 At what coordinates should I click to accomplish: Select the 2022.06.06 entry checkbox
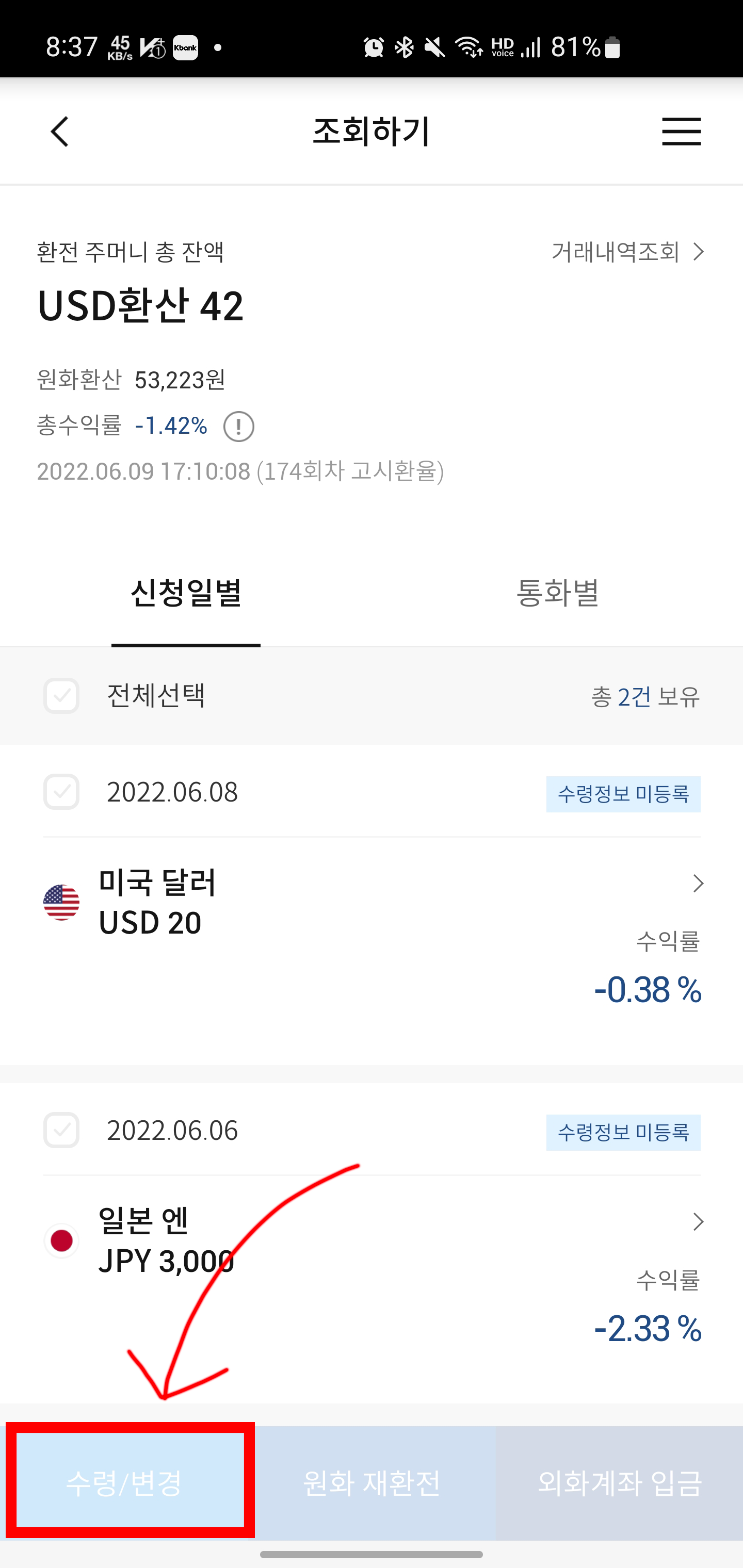pos(61,1130)
